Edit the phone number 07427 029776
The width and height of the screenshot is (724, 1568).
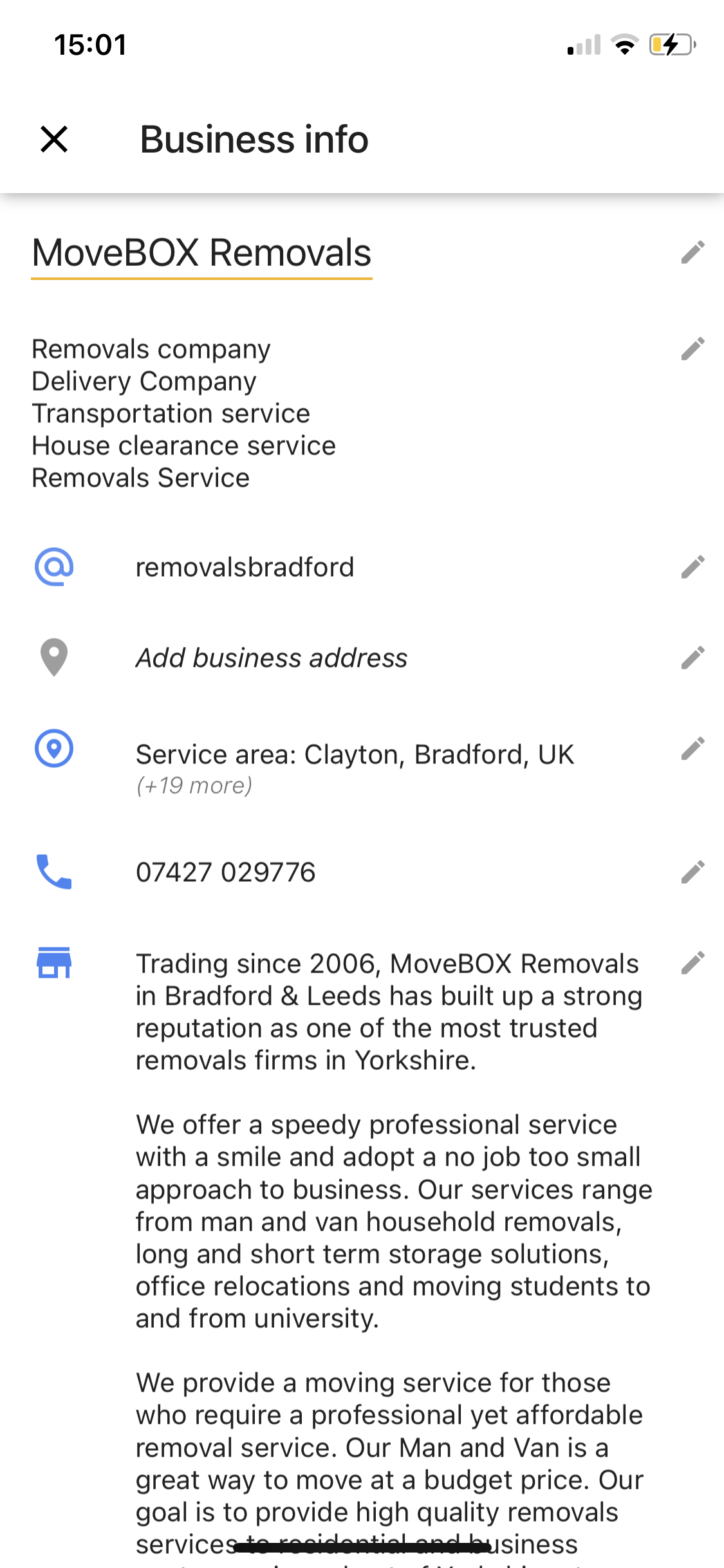pyautogui.click(x=694, y=872)
